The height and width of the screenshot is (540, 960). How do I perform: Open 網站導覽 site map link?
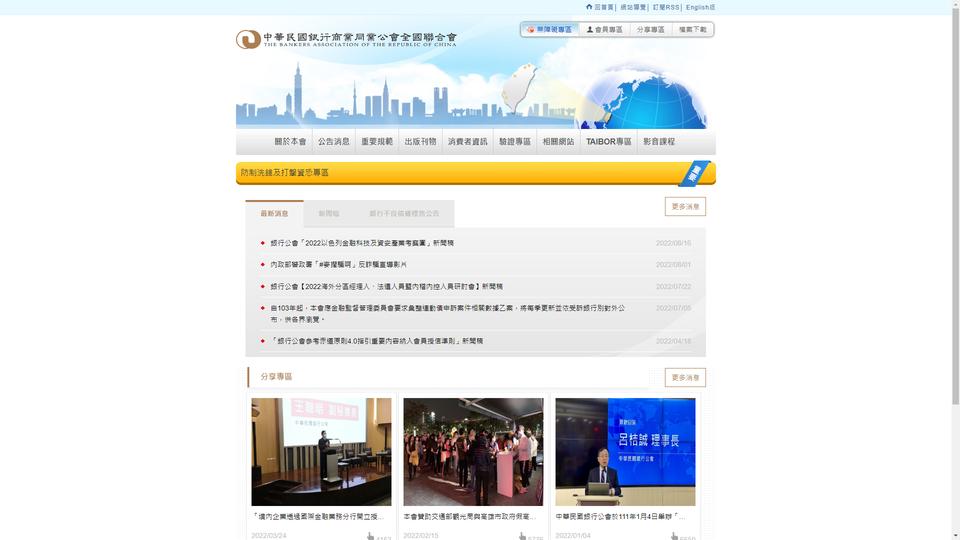click(633, 7)
